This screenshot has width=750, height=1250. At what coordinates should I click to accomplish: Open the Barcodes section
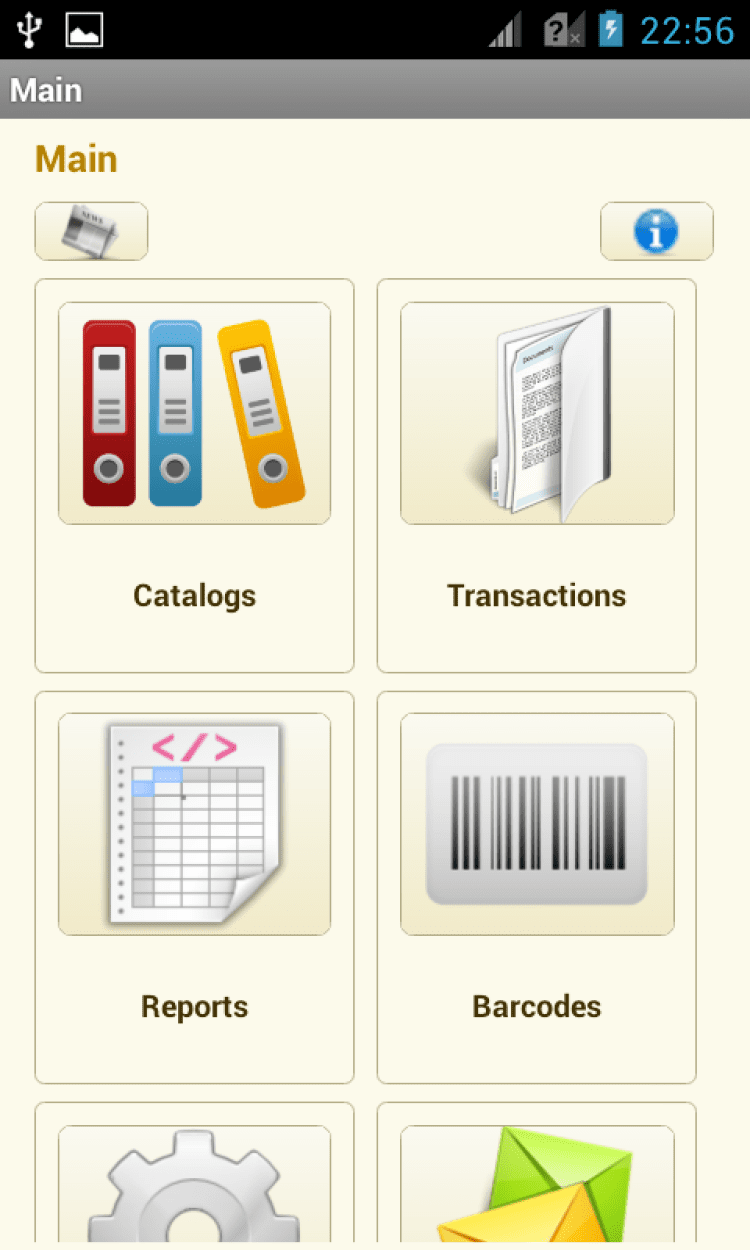536,887
